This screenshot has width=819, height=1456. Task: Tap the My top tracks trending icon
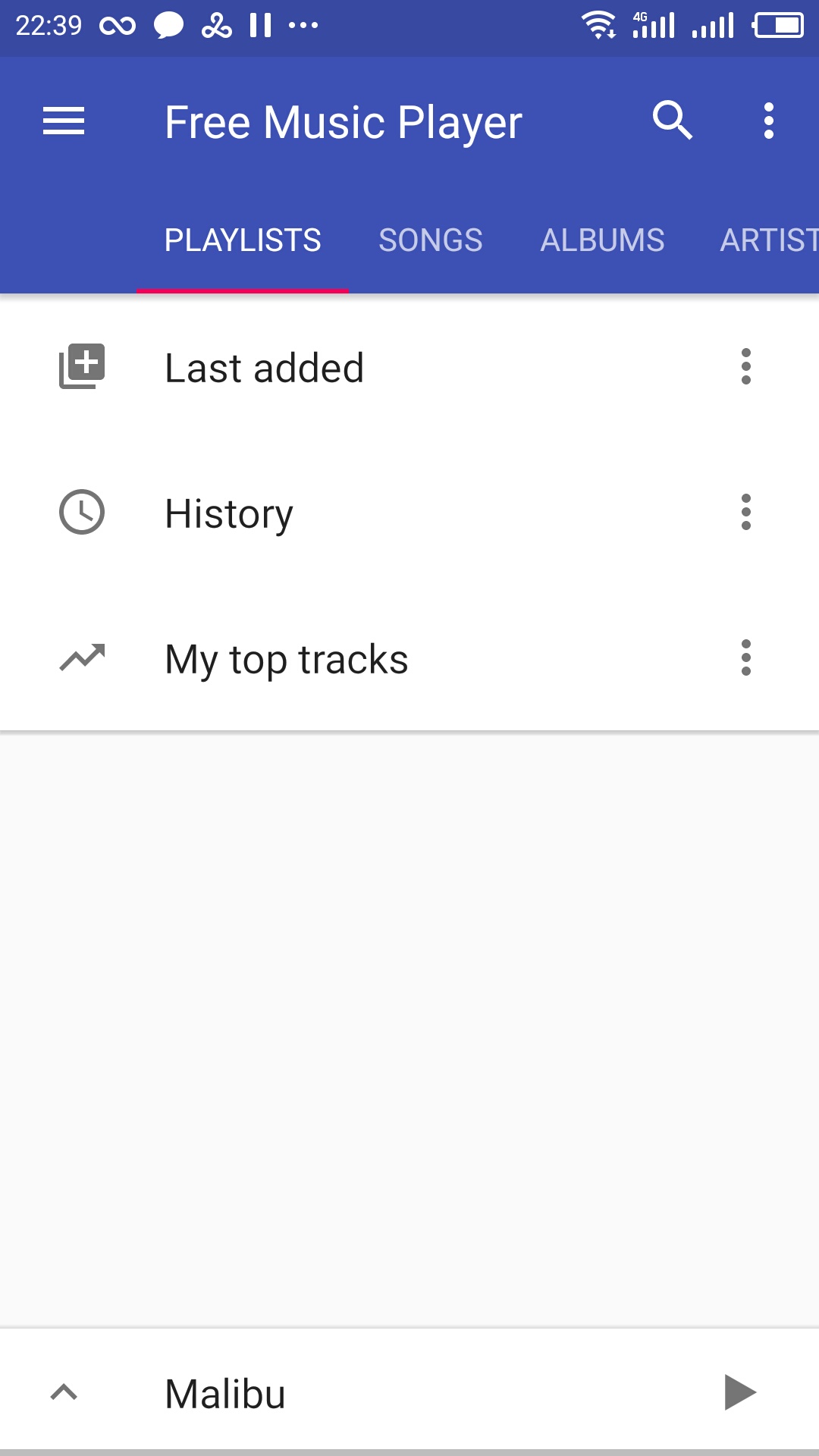[x=80, y=658]
